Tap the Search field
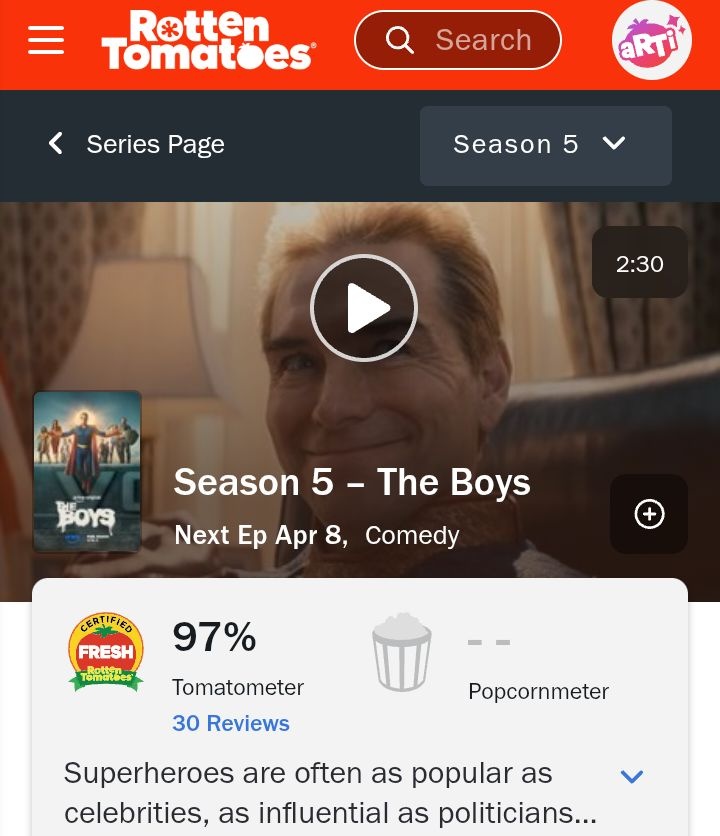This screenshot has height=836, width=720. click(x=458, y=40)
